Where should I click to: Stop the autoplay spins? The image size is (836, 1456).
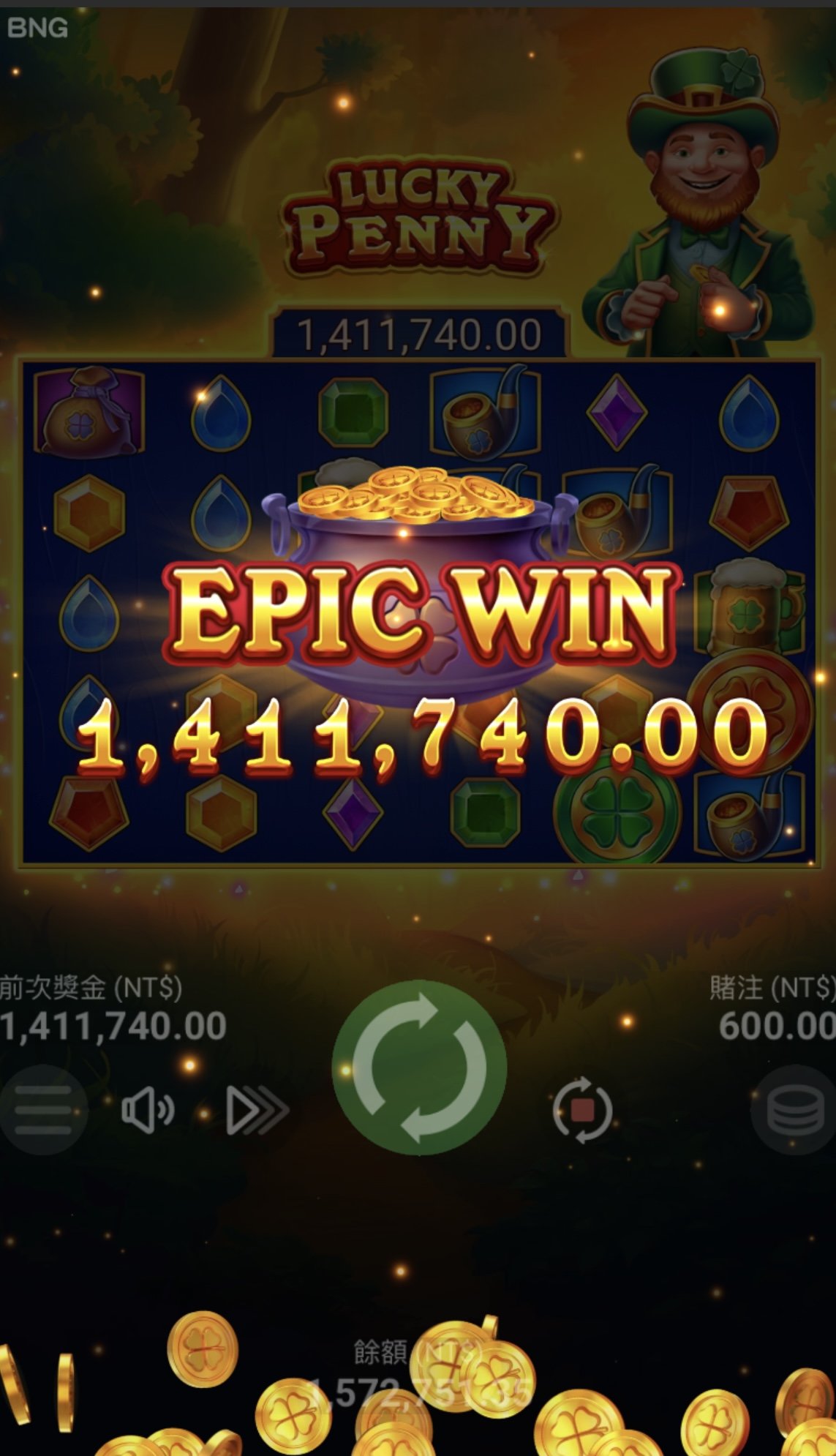(x=582, y=1109)
